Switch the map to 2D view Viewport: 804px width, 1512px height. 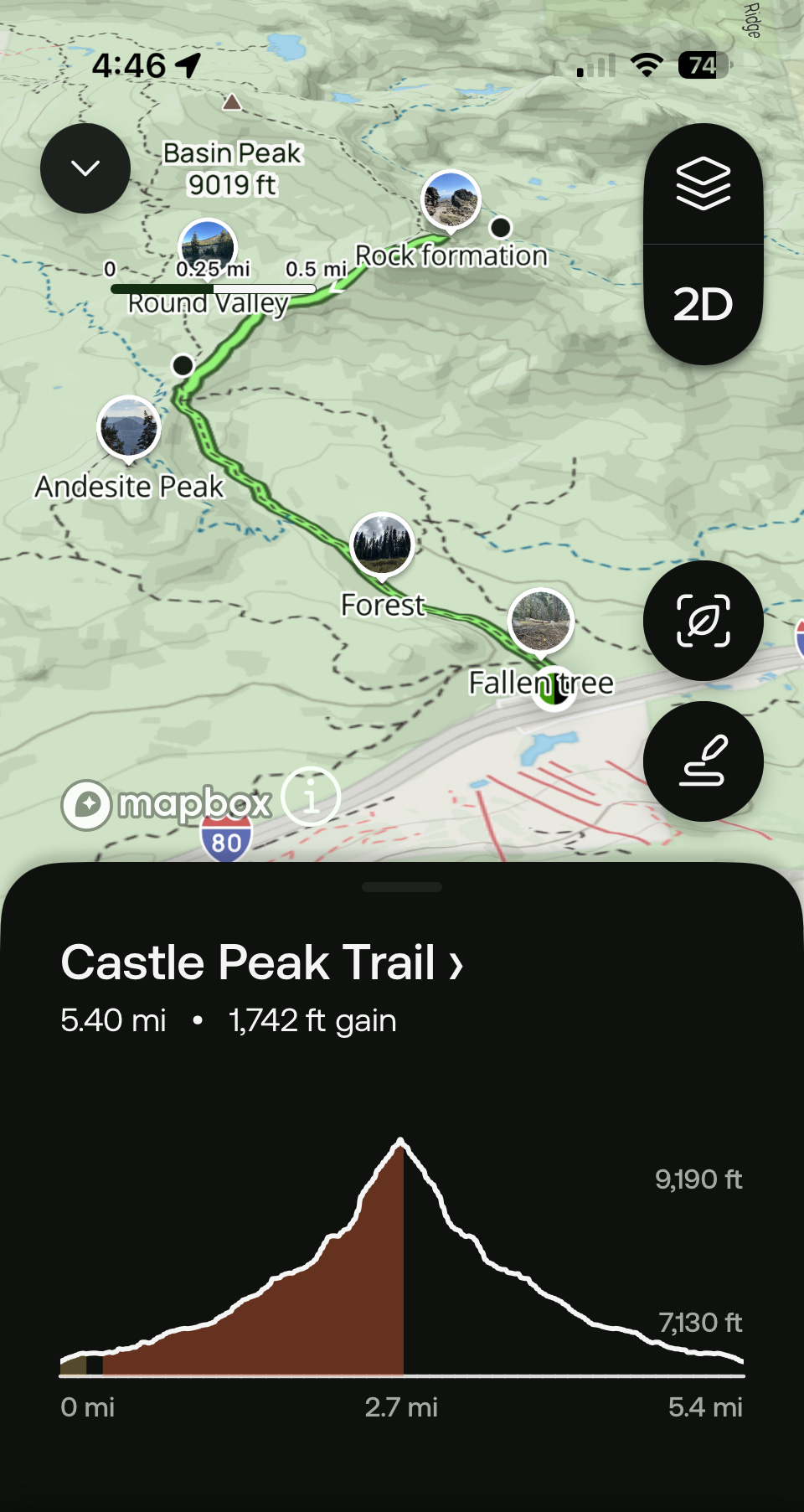click(703, 304)
